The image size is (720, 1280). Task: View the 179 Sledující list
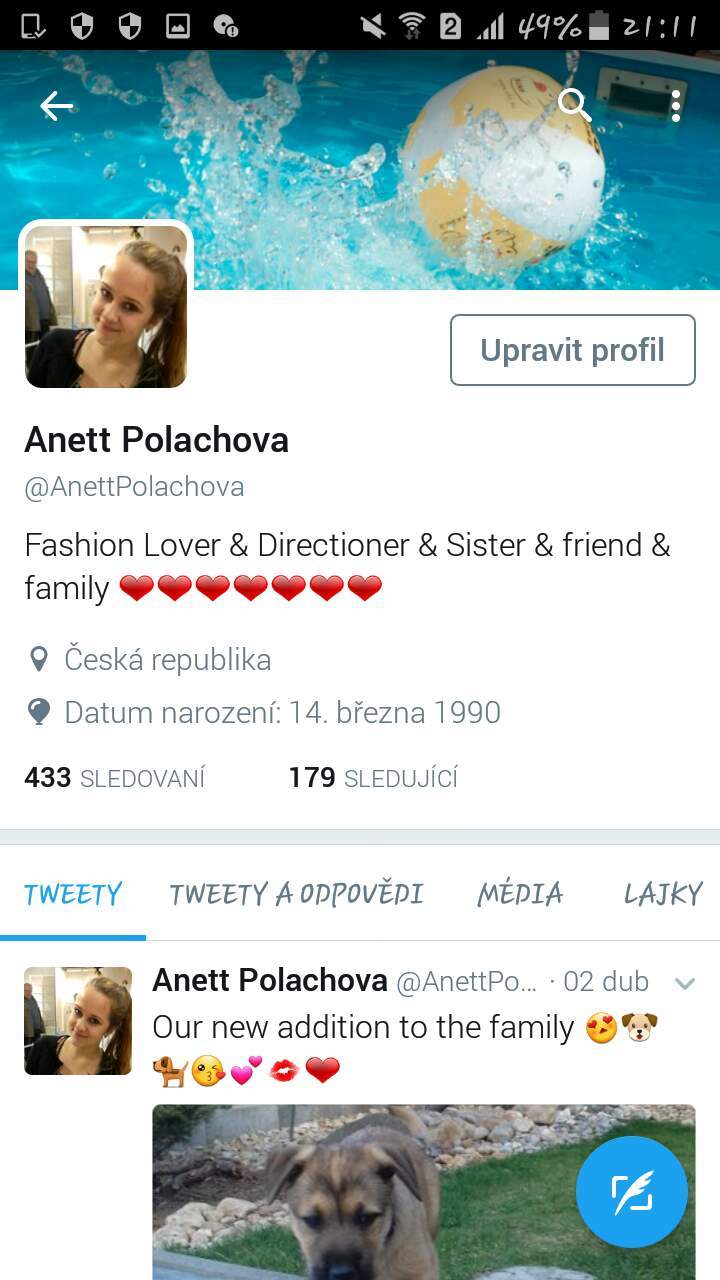coord(373,778)
